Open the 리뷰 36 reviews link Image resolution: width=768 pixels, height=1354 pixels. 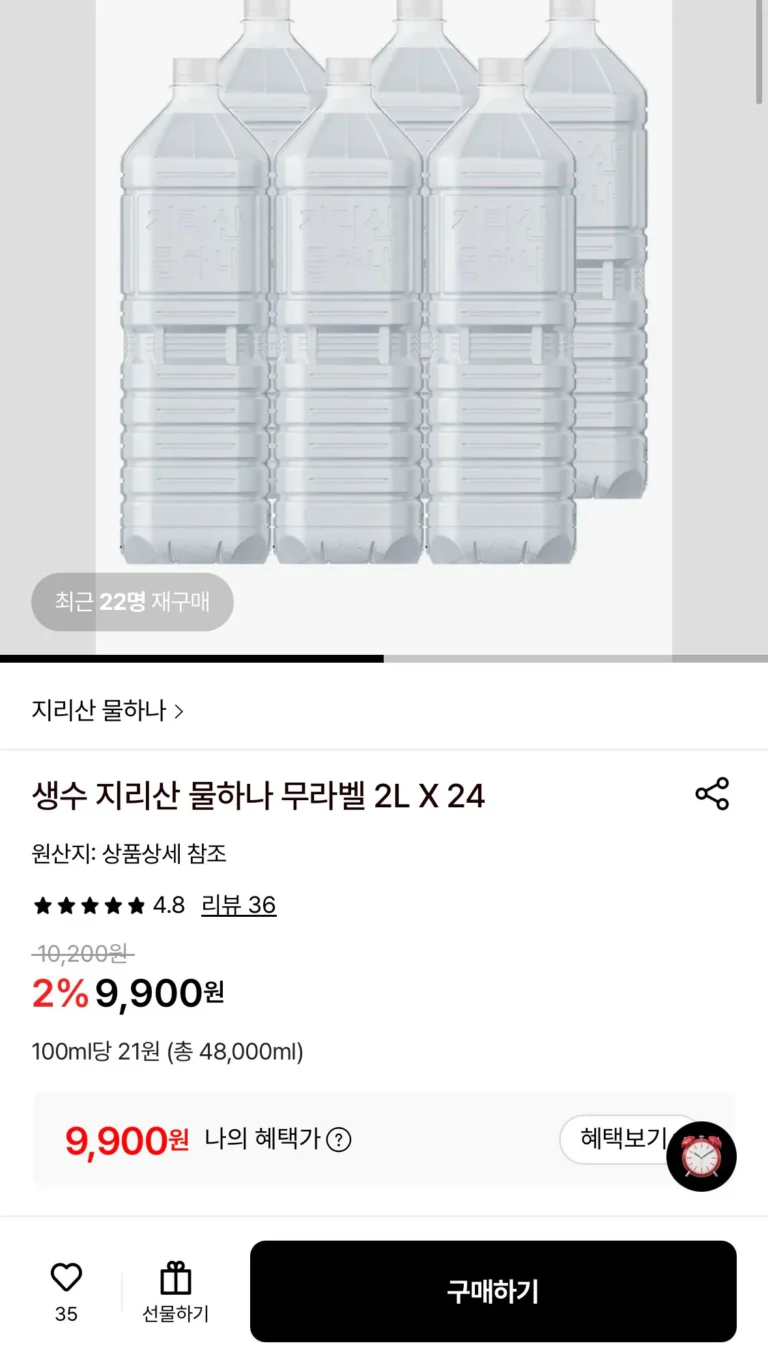point(238,905)
